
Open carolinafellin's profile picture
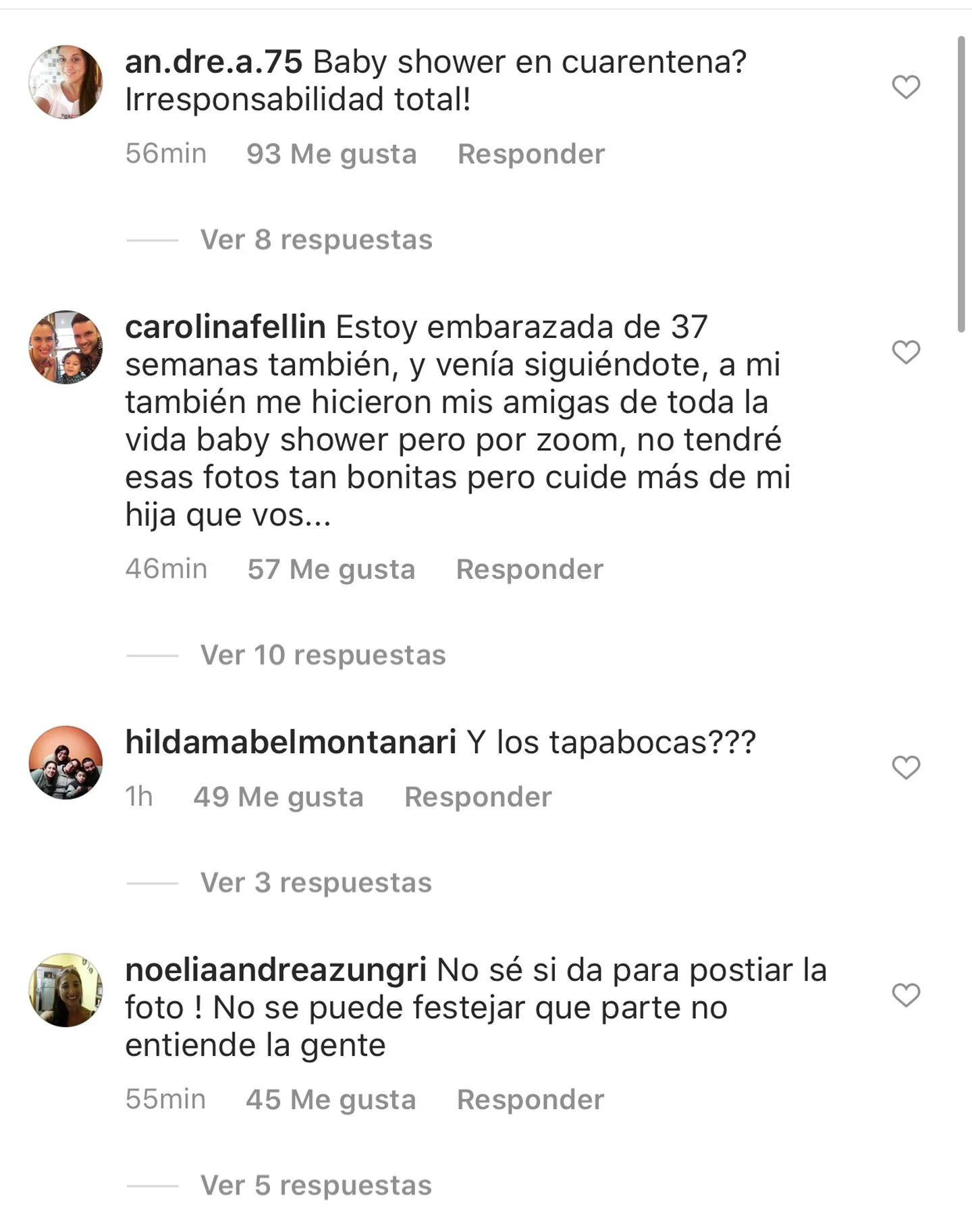tap(65, 347)
